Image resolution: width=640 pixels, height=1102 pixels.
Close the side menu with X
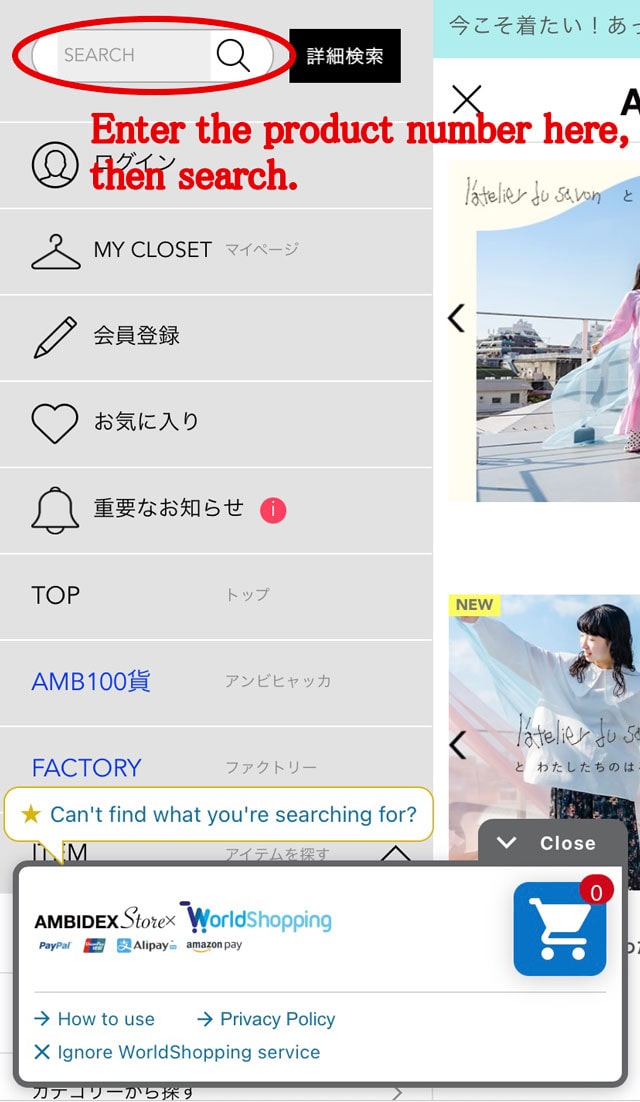466,99
